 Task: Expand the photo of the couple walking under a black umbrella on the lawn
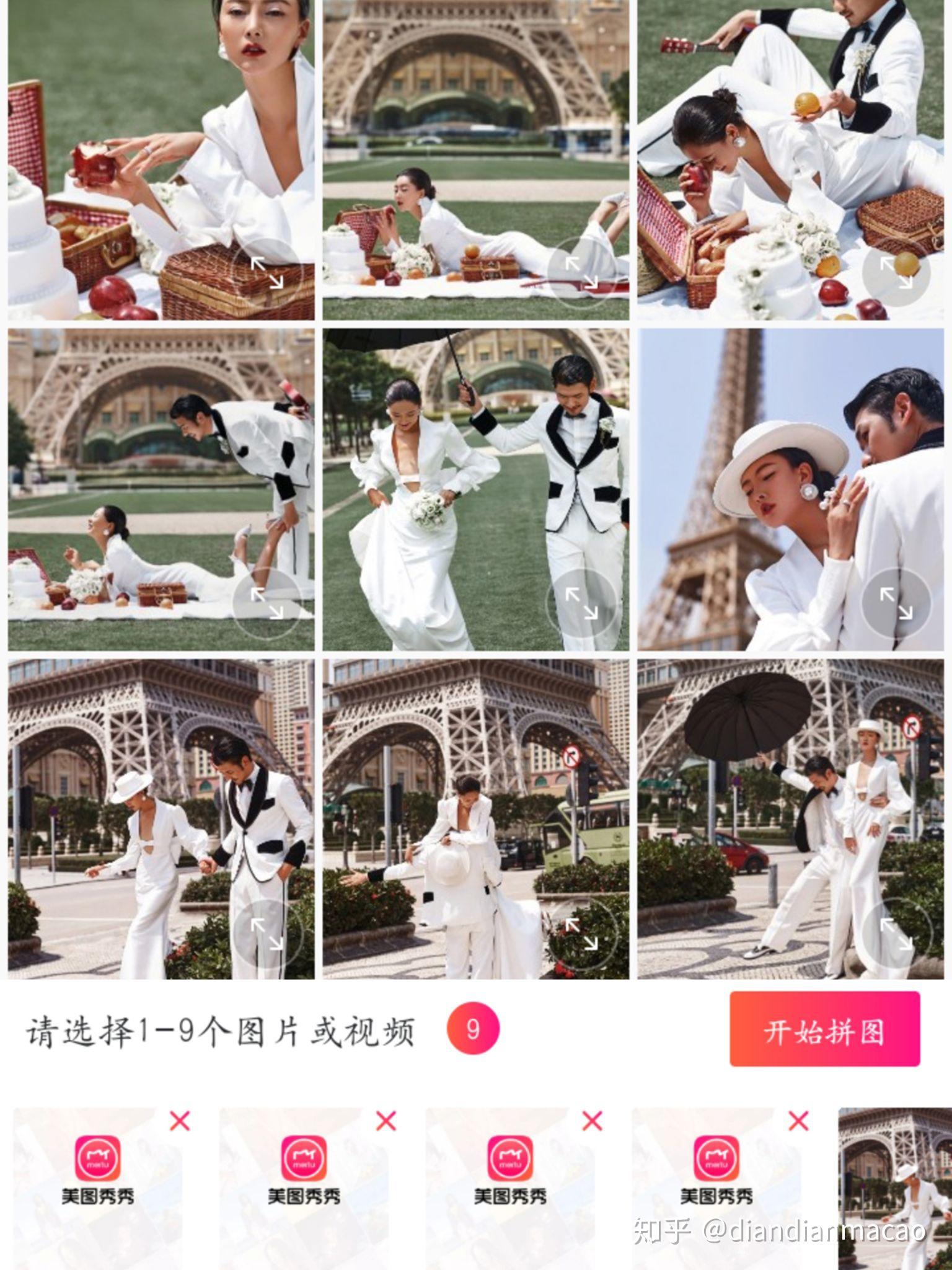(x=581, y=603)
